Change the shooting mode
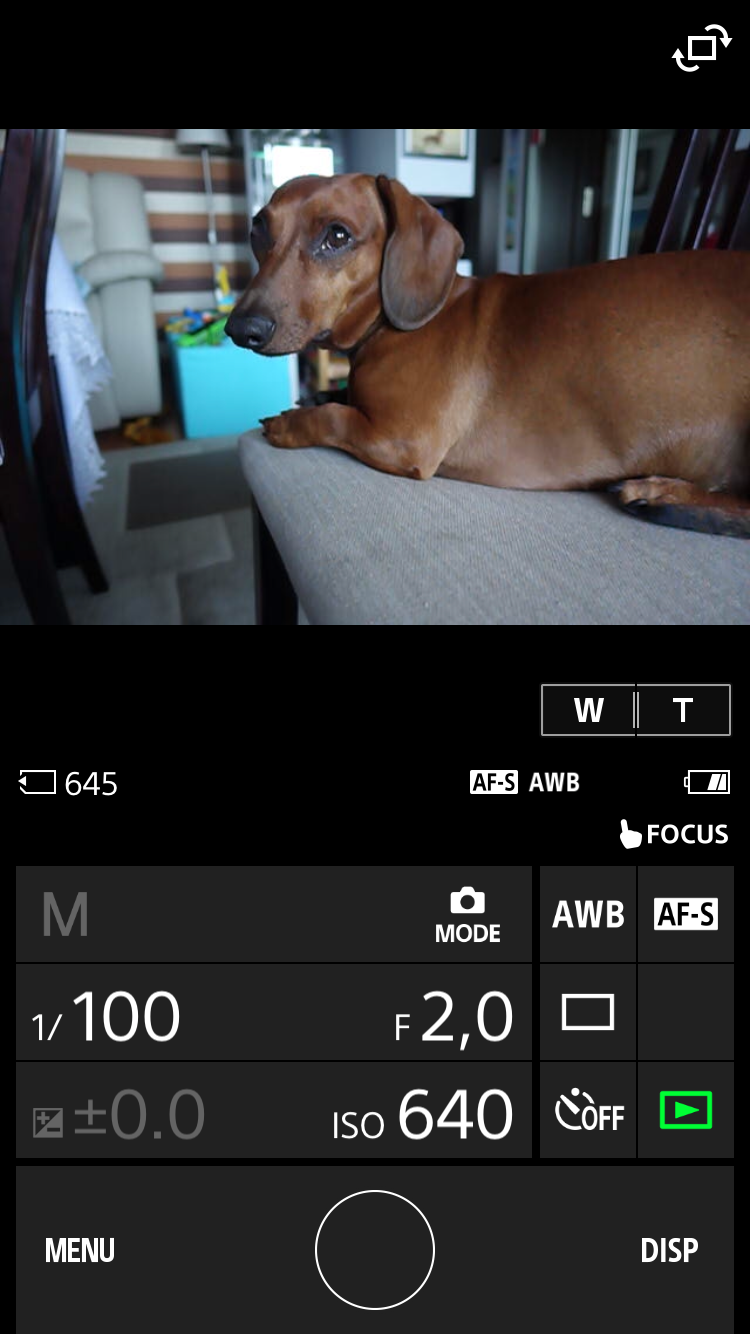 pyautogui.click(x=467, y=914)
